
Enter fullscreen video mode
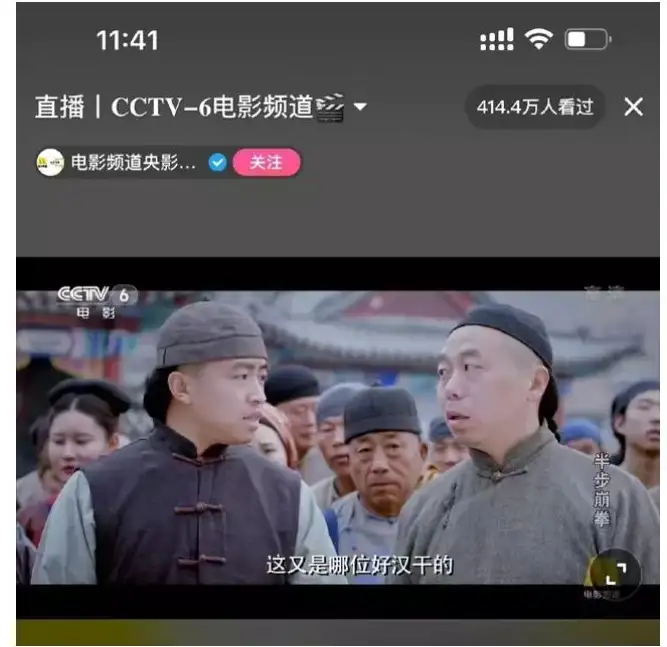[x=613, y=574]
